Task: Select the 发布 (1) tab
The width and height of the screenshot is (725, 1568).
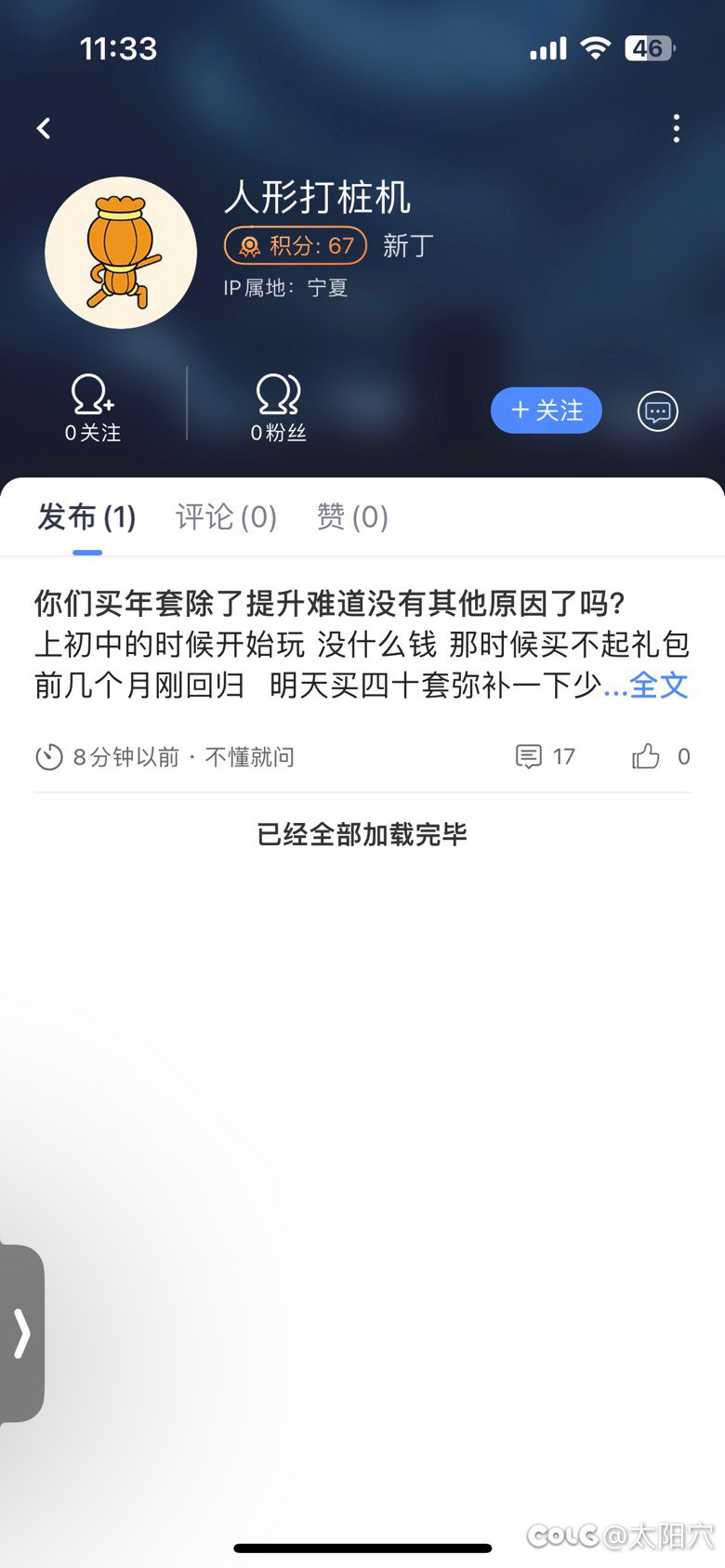Action: coord(86,517)
